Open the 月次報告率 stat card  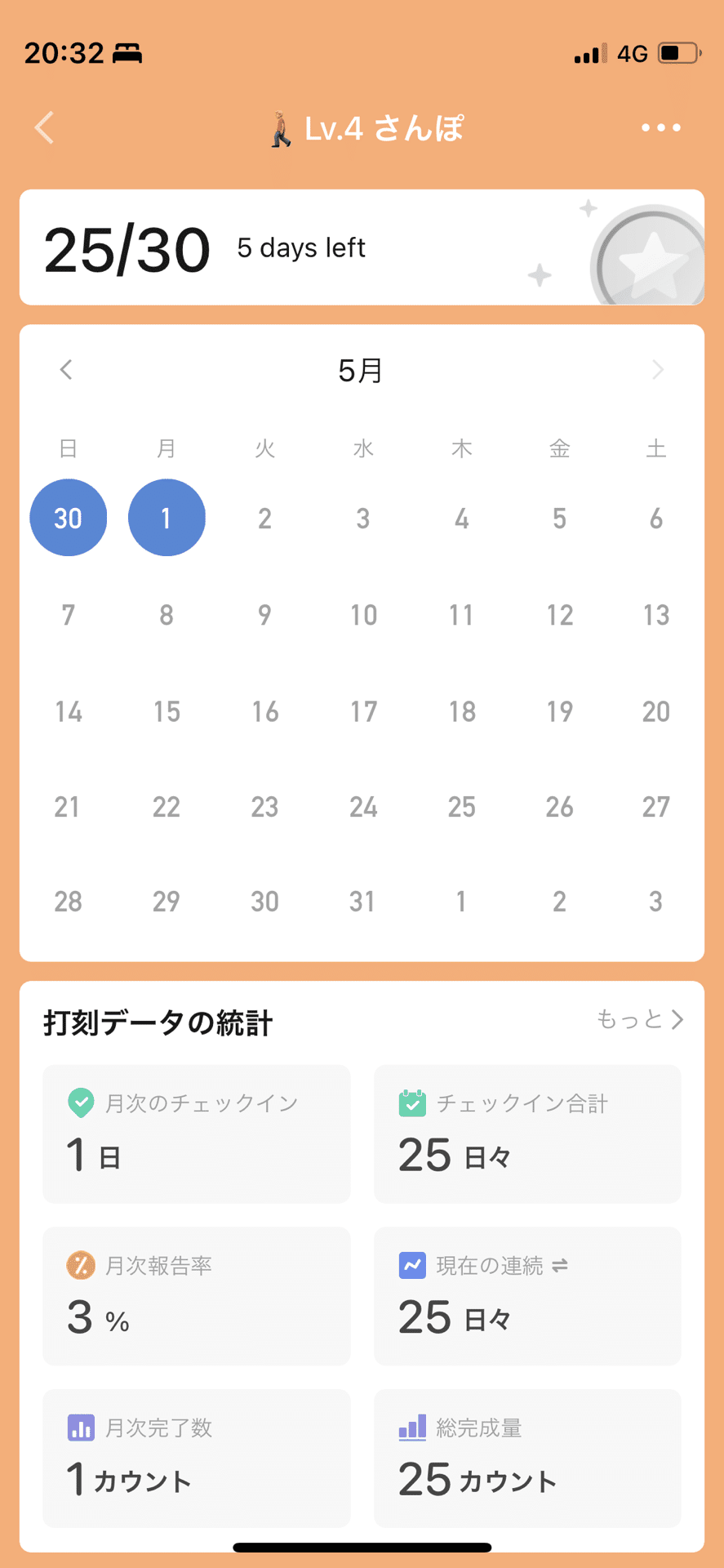tap(196, 1296)
